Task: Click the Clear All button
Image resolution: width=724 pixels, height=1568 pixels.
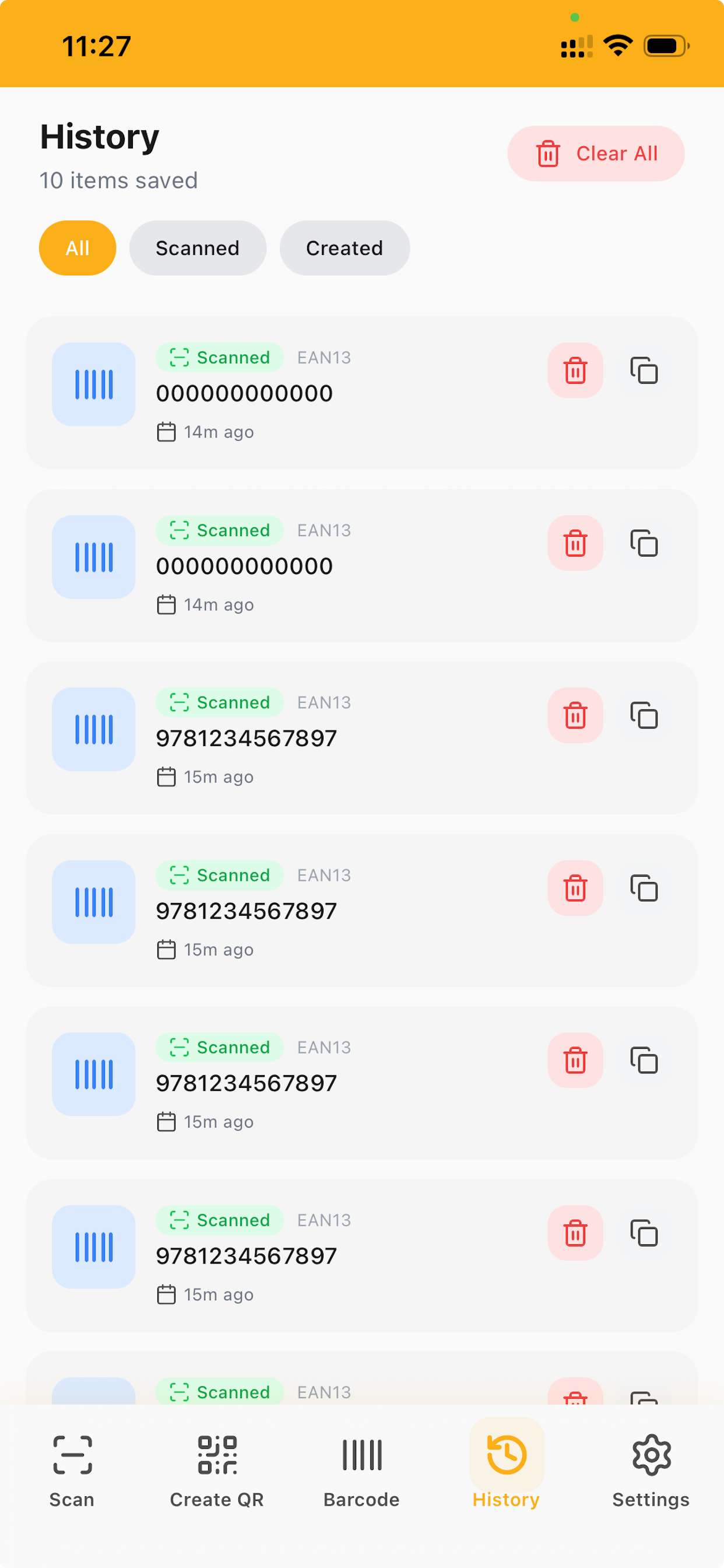Action: pyautogui.click(x=596, y=153)
